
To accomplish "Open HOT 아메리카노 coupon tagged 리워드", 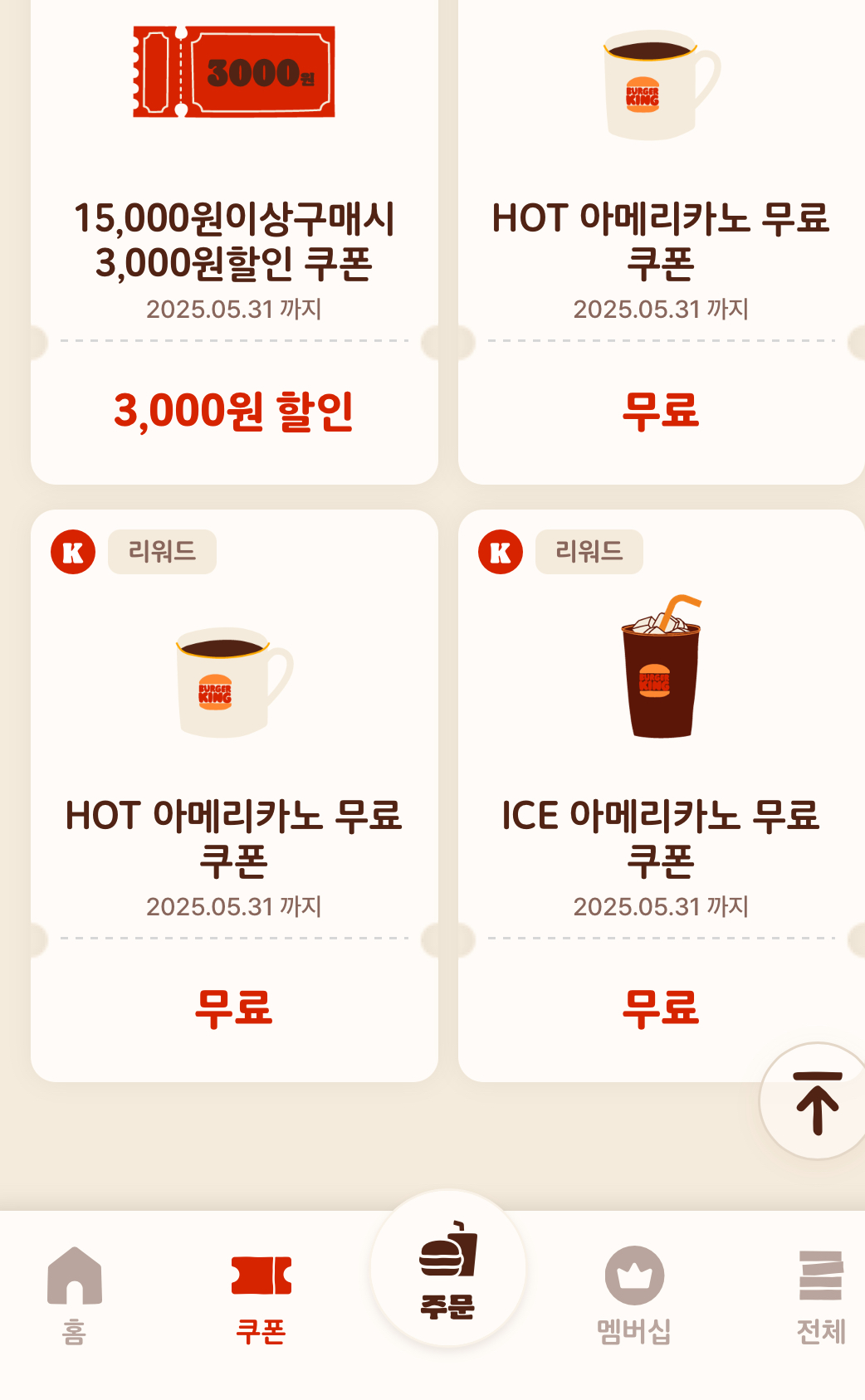I will (234, 795).
